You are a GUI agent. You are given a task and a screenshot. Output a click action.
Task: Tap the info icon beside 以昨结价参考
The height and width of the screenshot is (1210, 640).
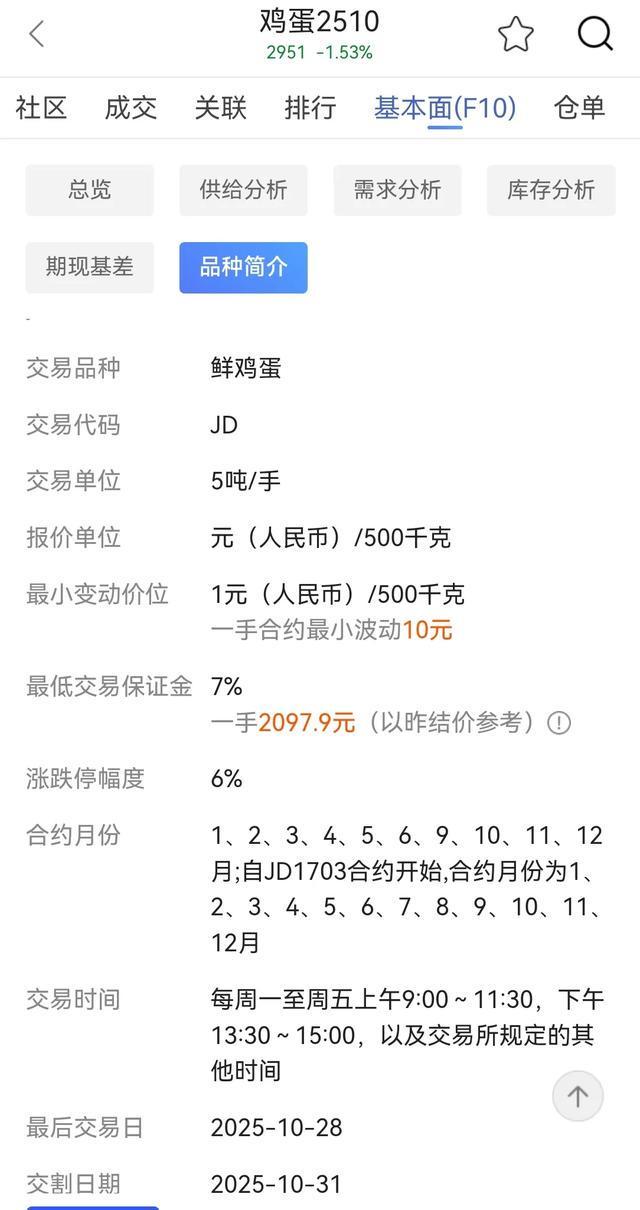(559, 722)
